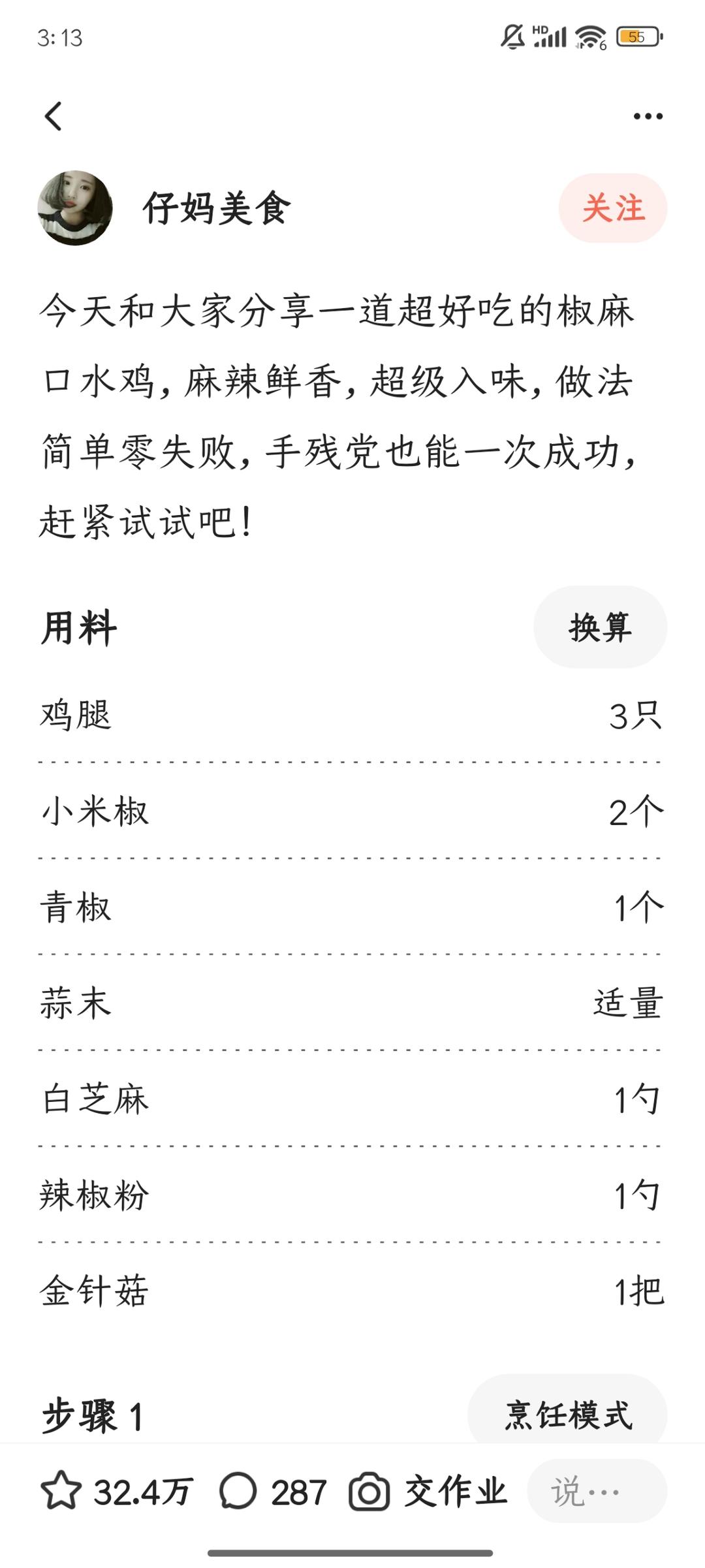This screenshot has height=1568, width=705.
Task: Open the 仔妈美食 author profile picture
Action: tap(75, 208)
